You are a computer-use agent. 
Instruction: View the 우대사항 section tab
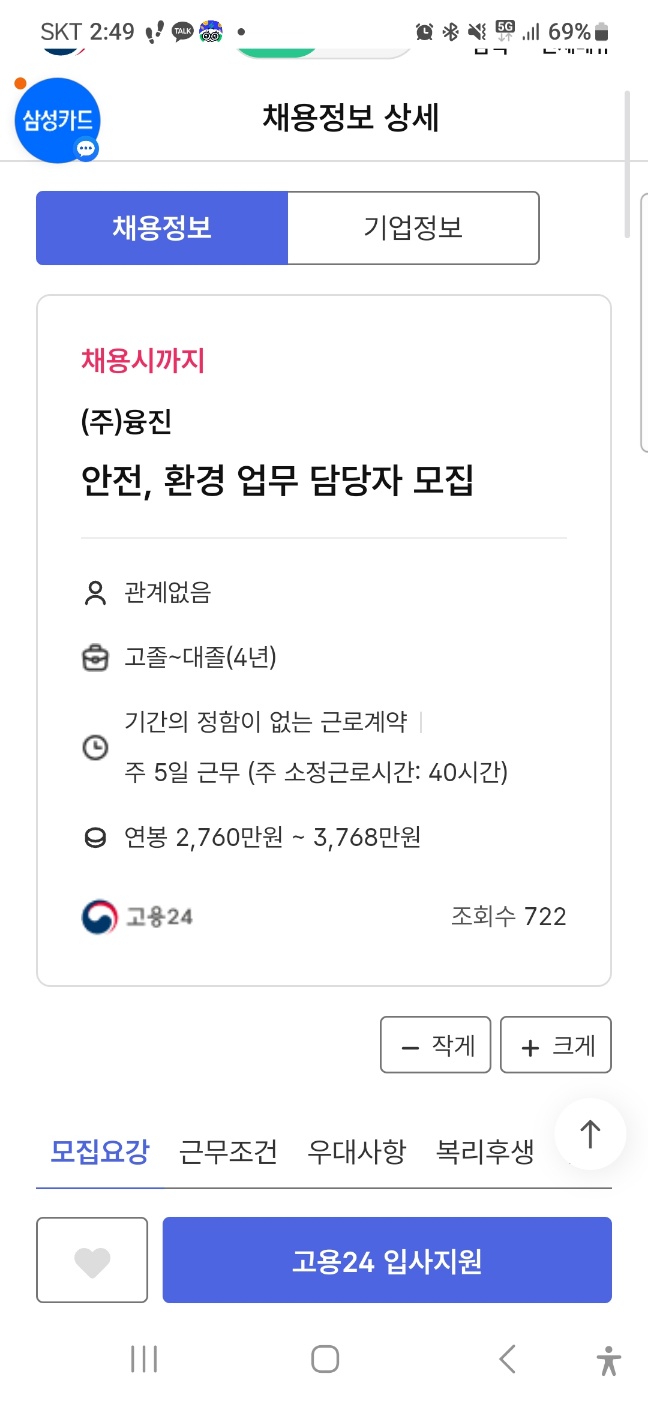(x=357, y=1152)
